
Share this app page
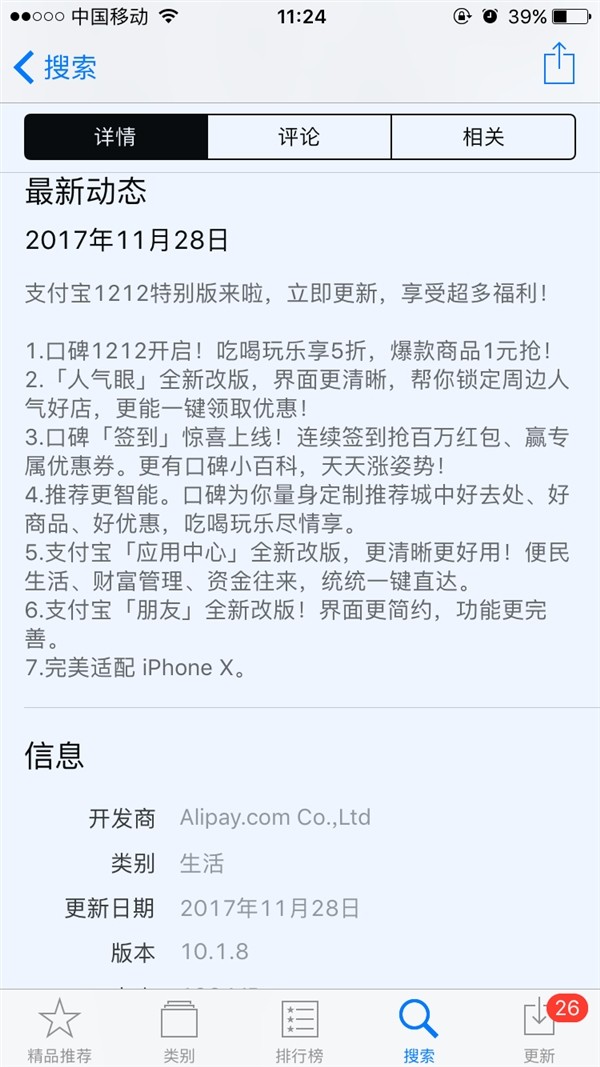tap(559, 65)
